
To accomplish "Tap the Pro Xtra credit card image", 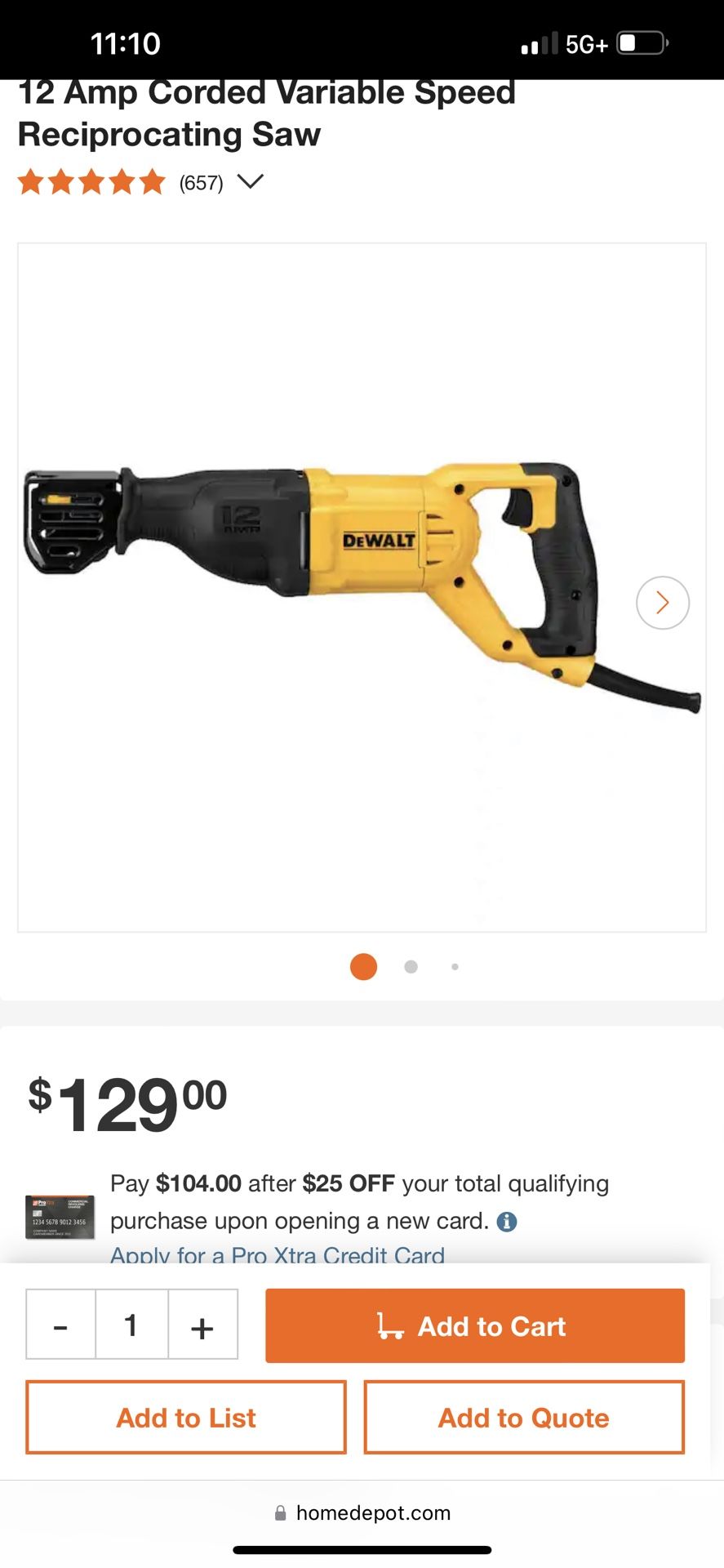I will click(60, 1217).
